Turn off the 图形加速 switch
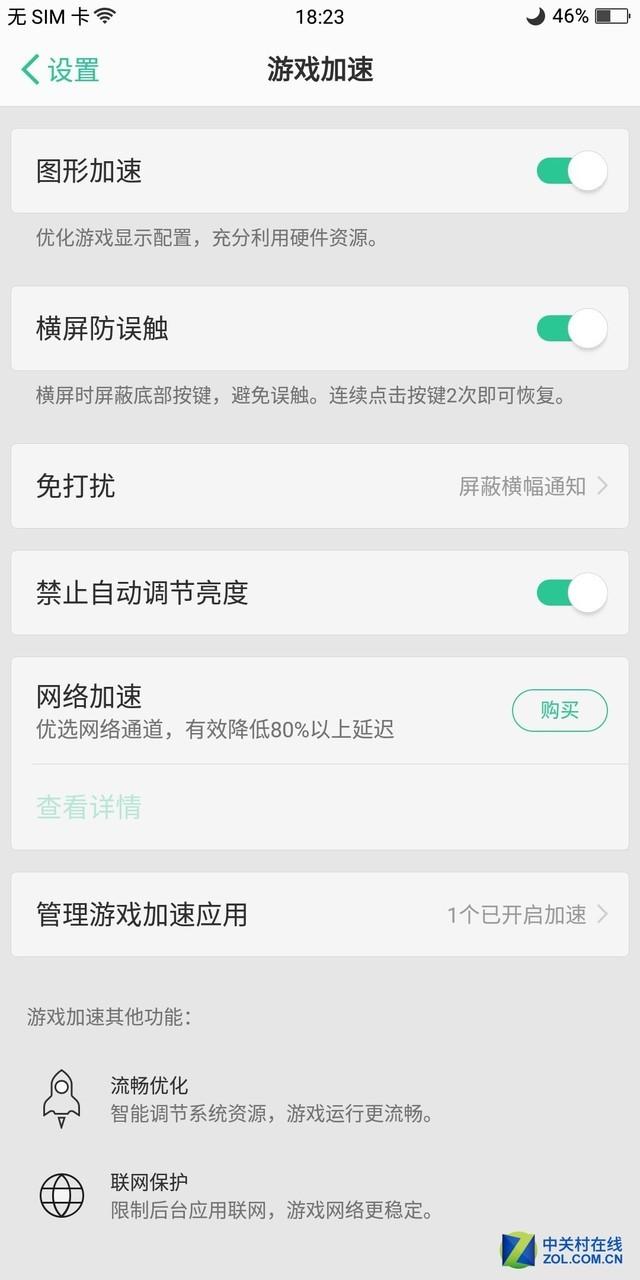This screenshot has width=640, height=1280. (x=572, y=171)
